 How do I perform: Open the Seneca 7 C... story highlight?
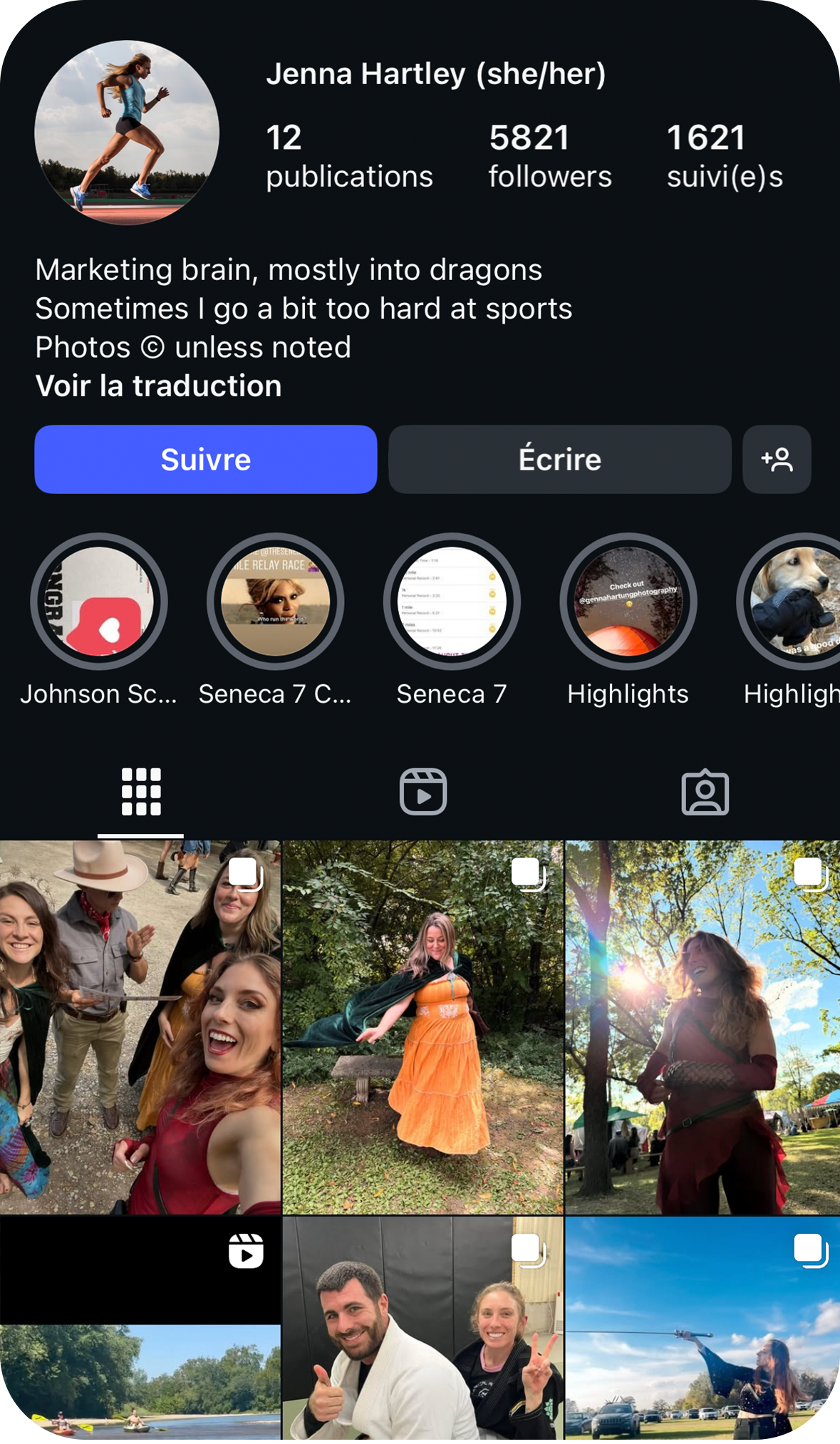pos(275,602)
